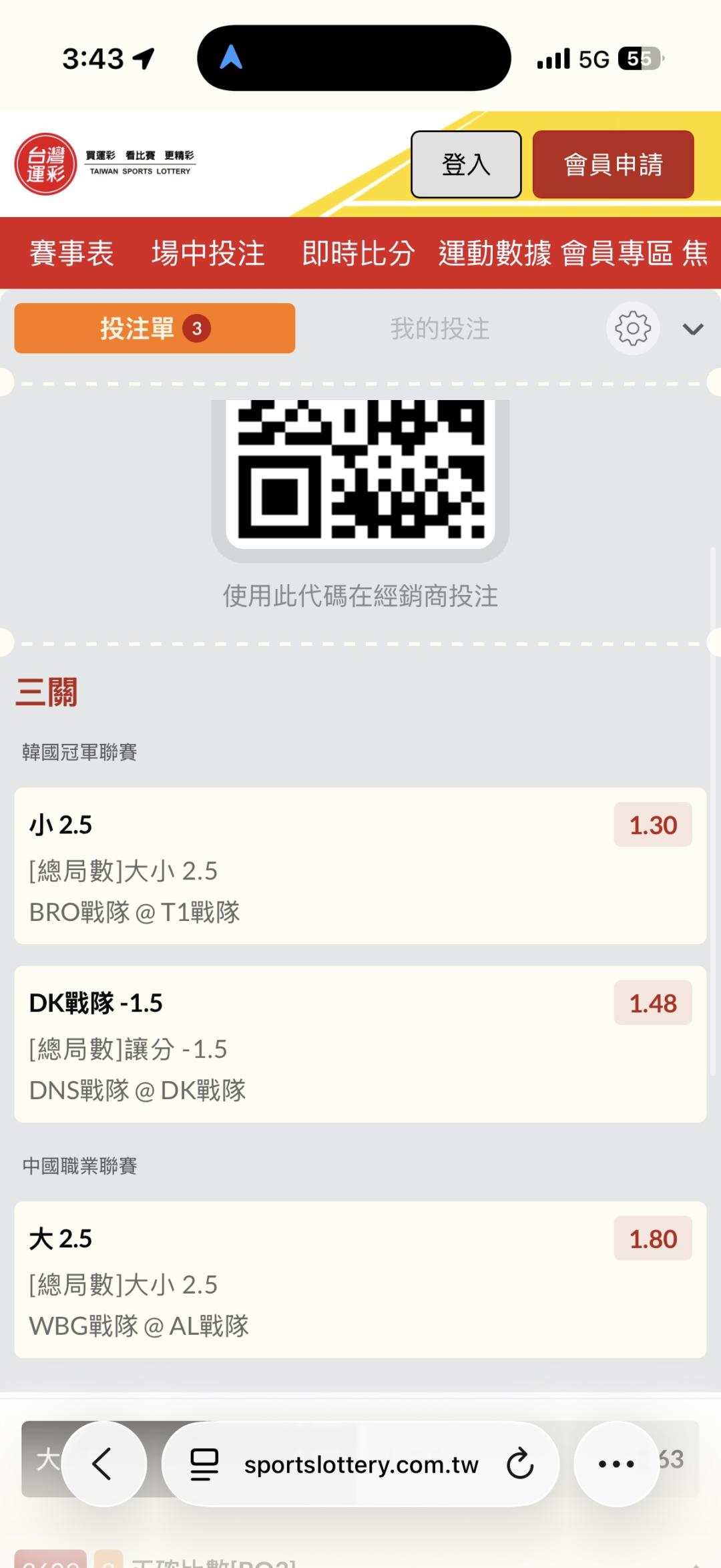The image size is (721, 1568).
Task: Tap the sportslottery.com.tw address bar
Action: tap(360, 1464)
